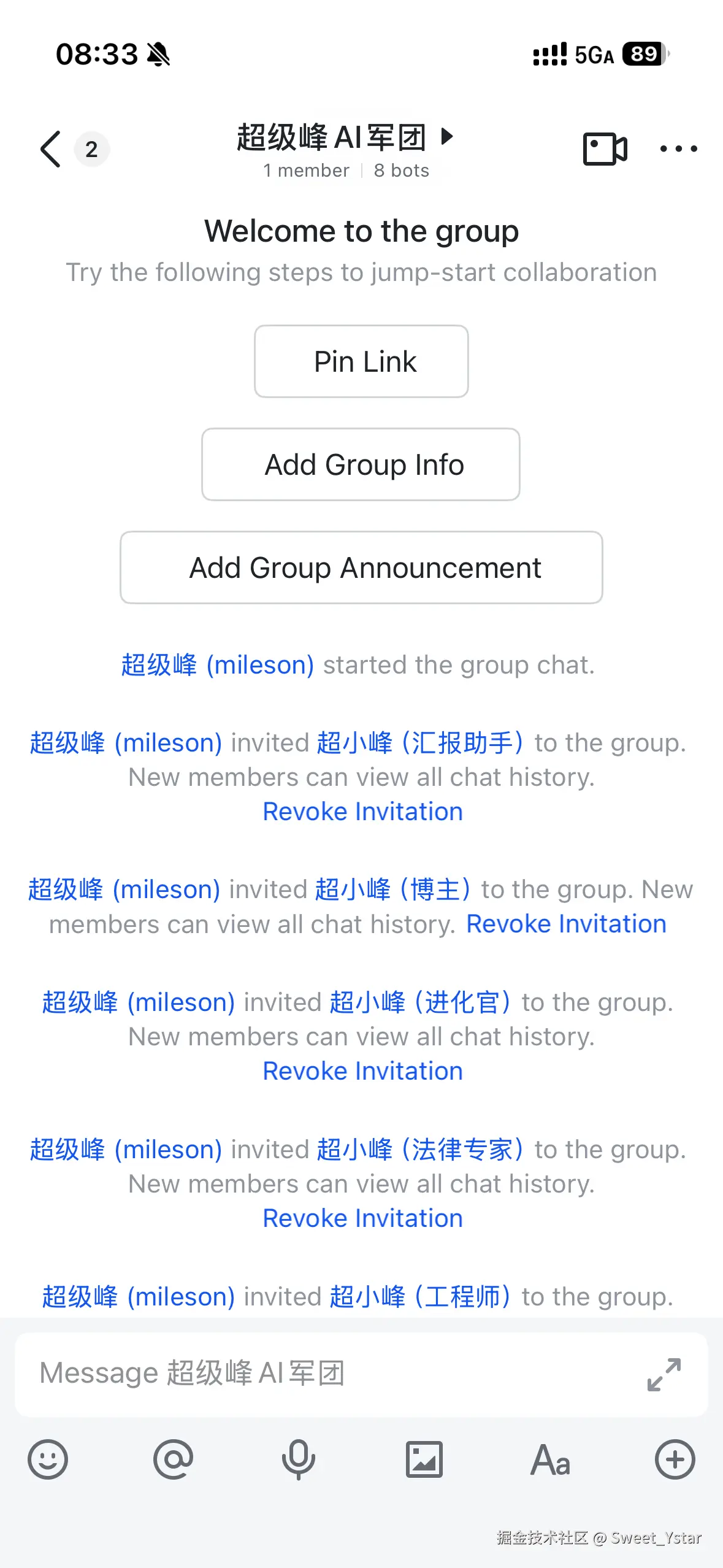Start a video call with the camera icon

coord(605,149)
